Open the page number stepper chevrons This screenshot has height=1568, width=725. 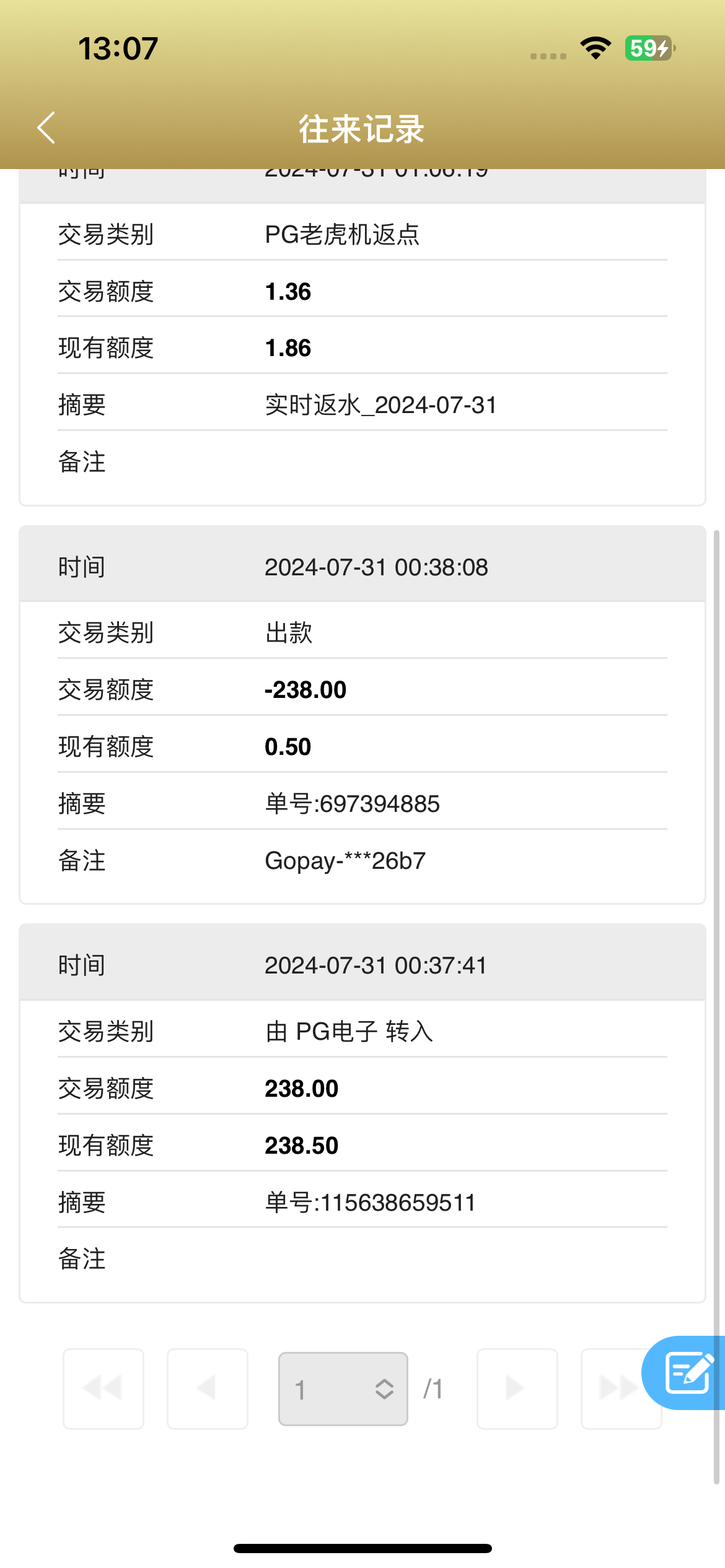383,1388
